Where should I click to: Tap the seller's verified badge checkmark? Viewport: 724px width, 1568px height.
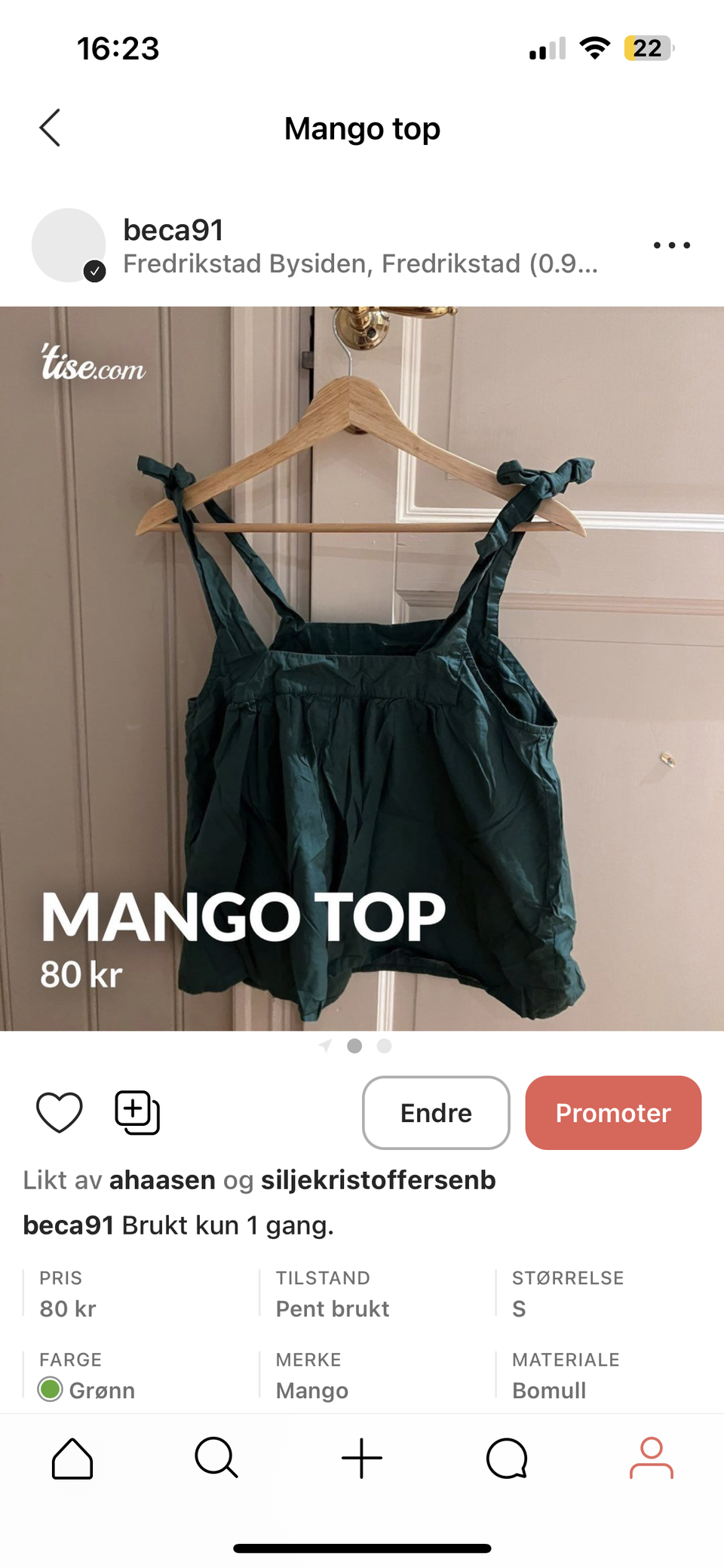click(x=95, y=270)
